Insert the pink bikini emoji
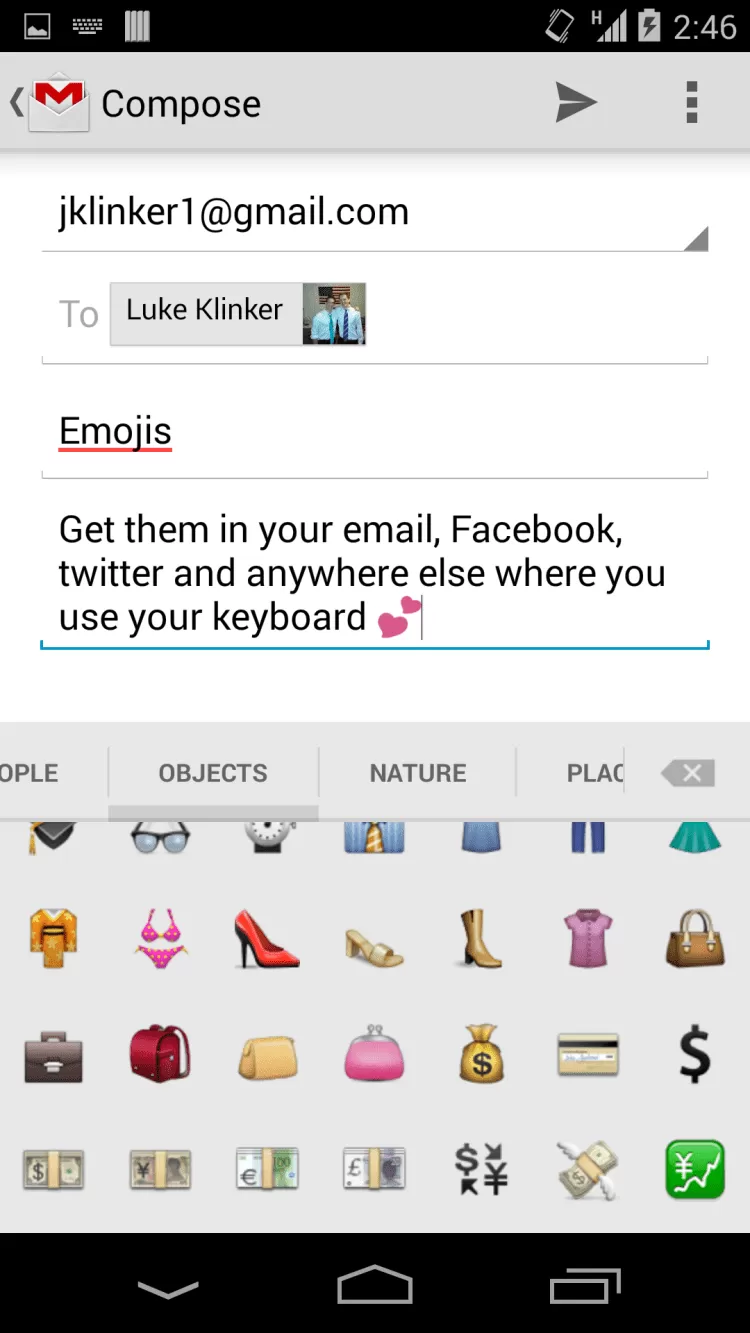Viewport: 750px width, 1333px height. [x=160, y=939]
